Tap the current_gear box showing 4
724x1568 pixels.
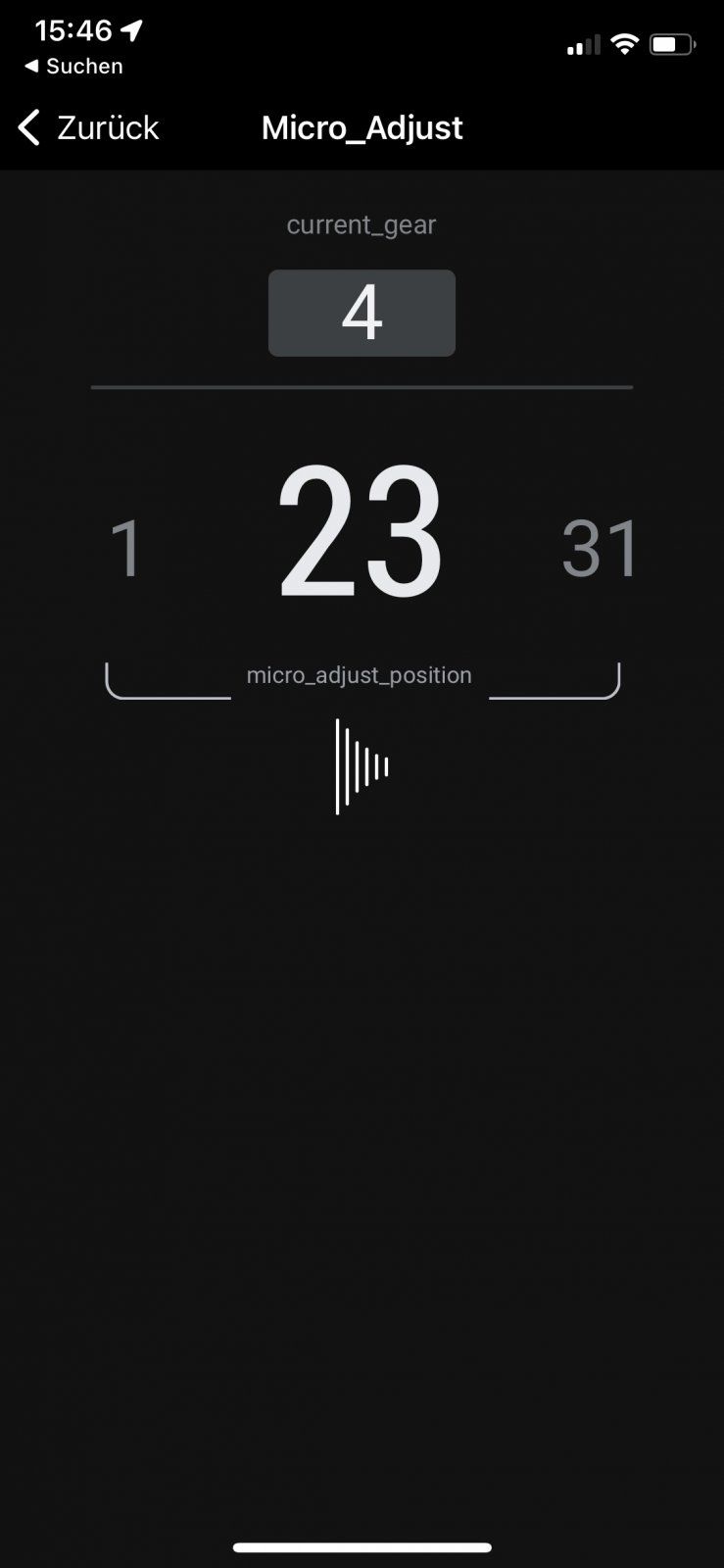point(362,314)
